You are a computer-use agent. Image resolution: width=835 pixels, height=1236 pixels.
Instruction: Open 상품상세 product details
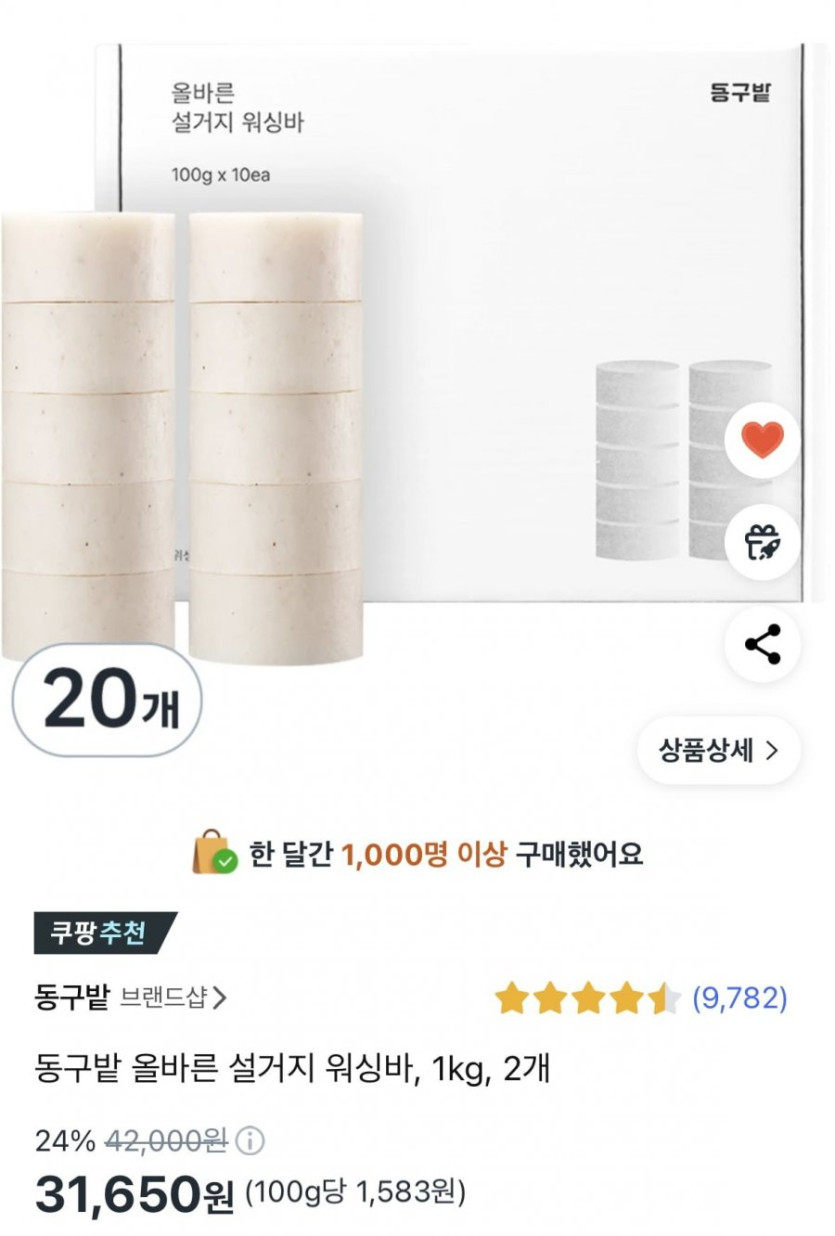point(717,751)
